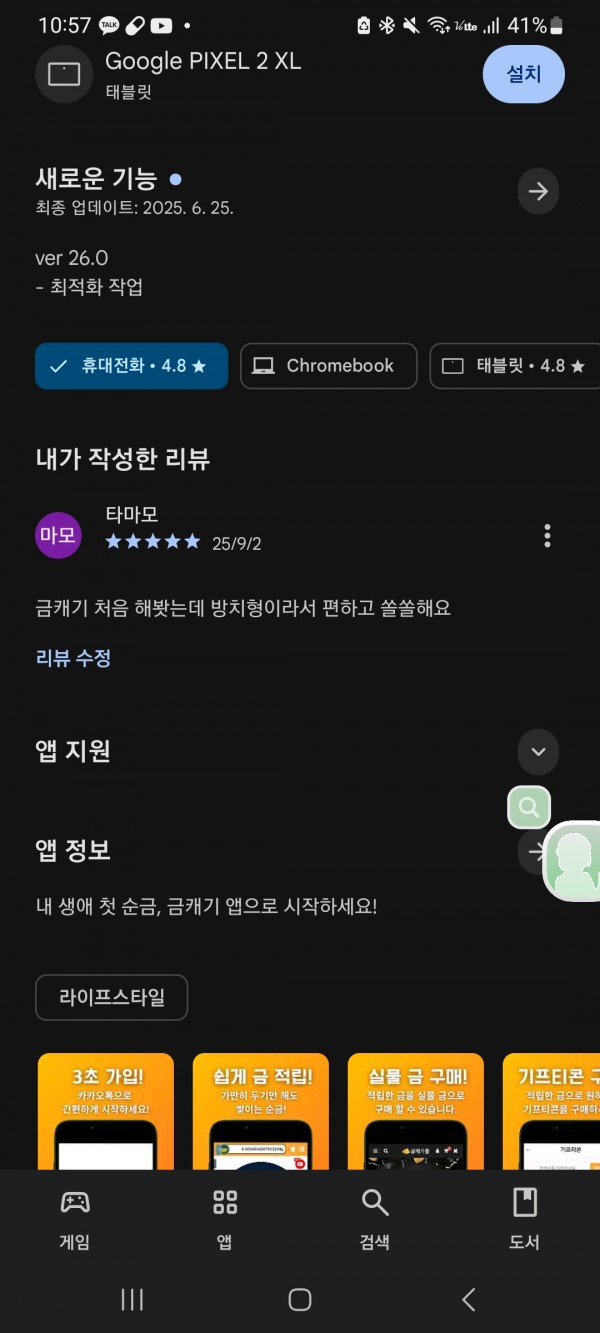Go back with the system back button
The width and height of the screenshot is (600, 1333).
pyautogui.click(x=468, y=1299)
